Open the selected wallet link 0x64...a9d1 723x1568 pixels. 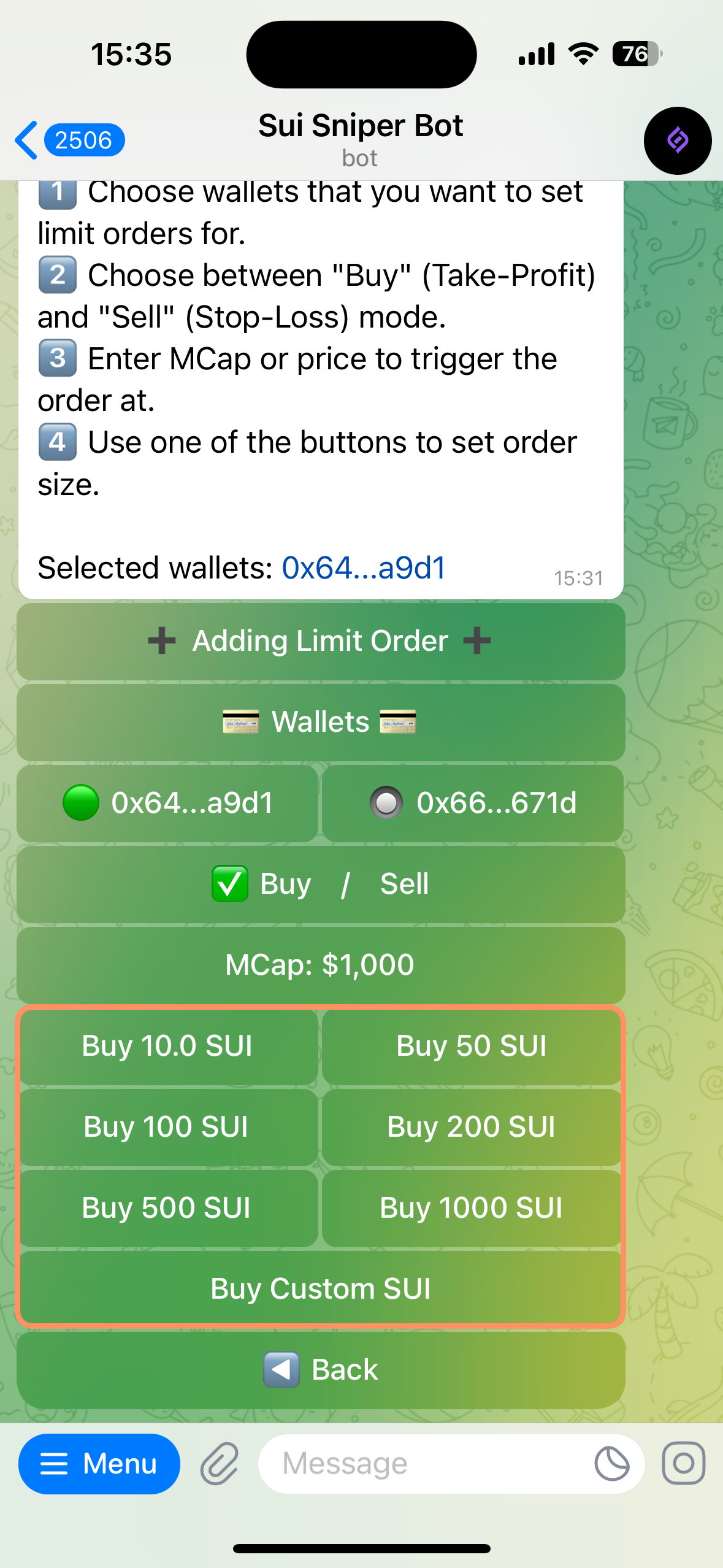tap(363, 568)
